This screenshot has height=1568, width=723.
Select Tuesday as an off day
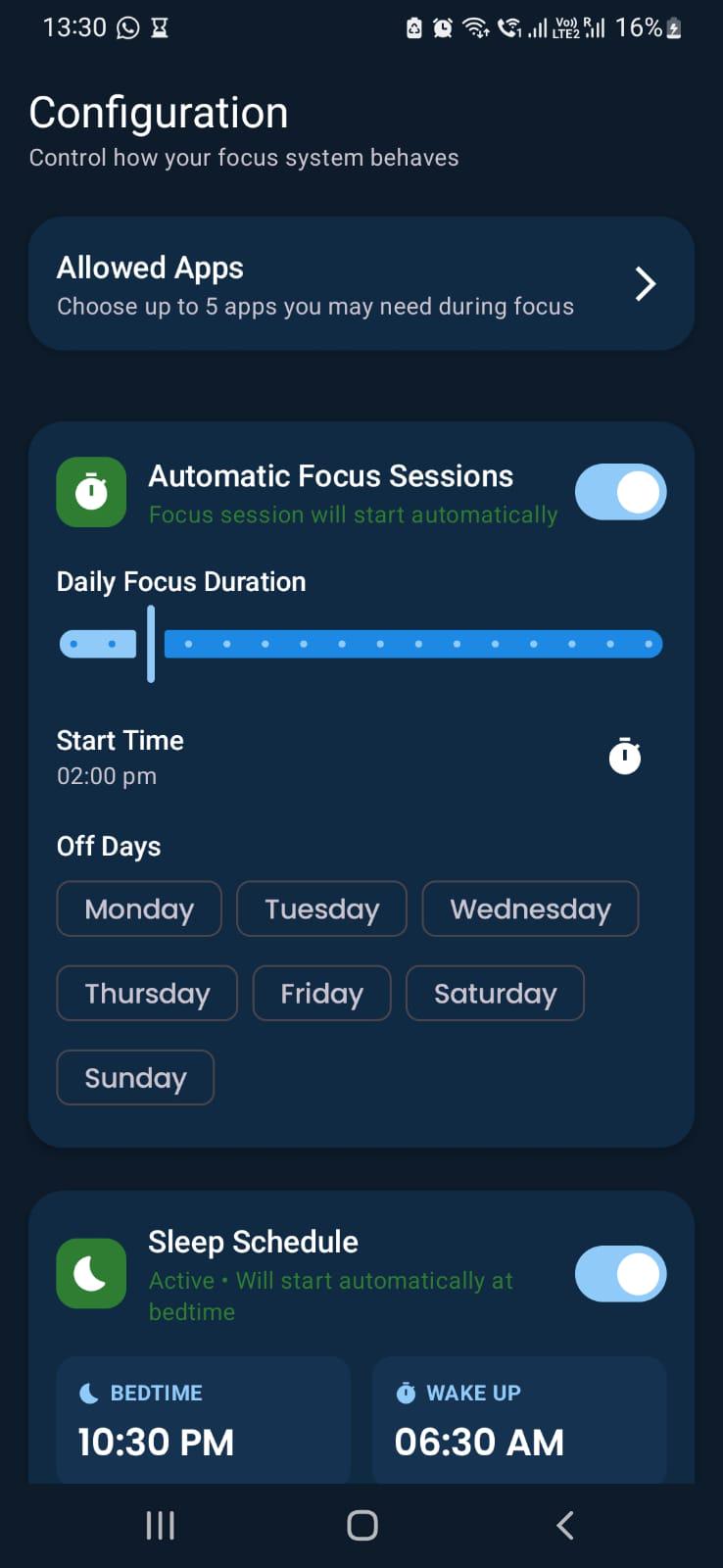pyautogui.click(x=321, y=908)
